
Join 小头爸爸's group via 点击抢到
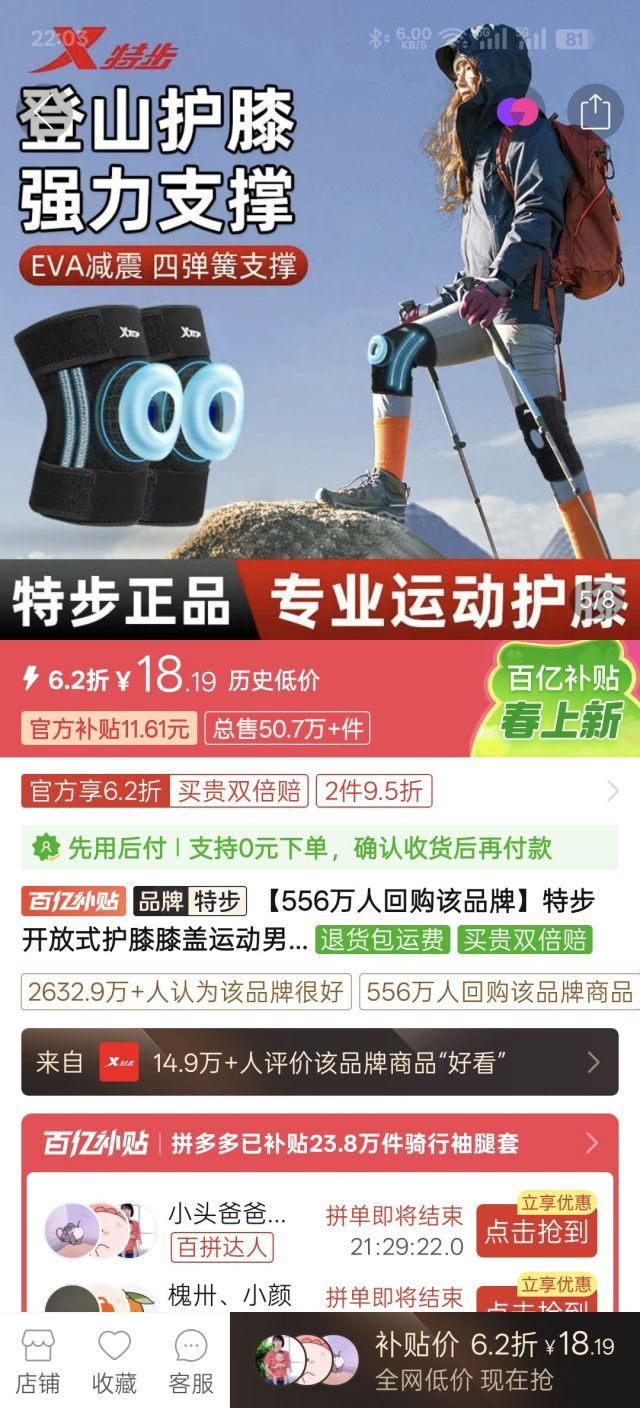[536, 1231]
